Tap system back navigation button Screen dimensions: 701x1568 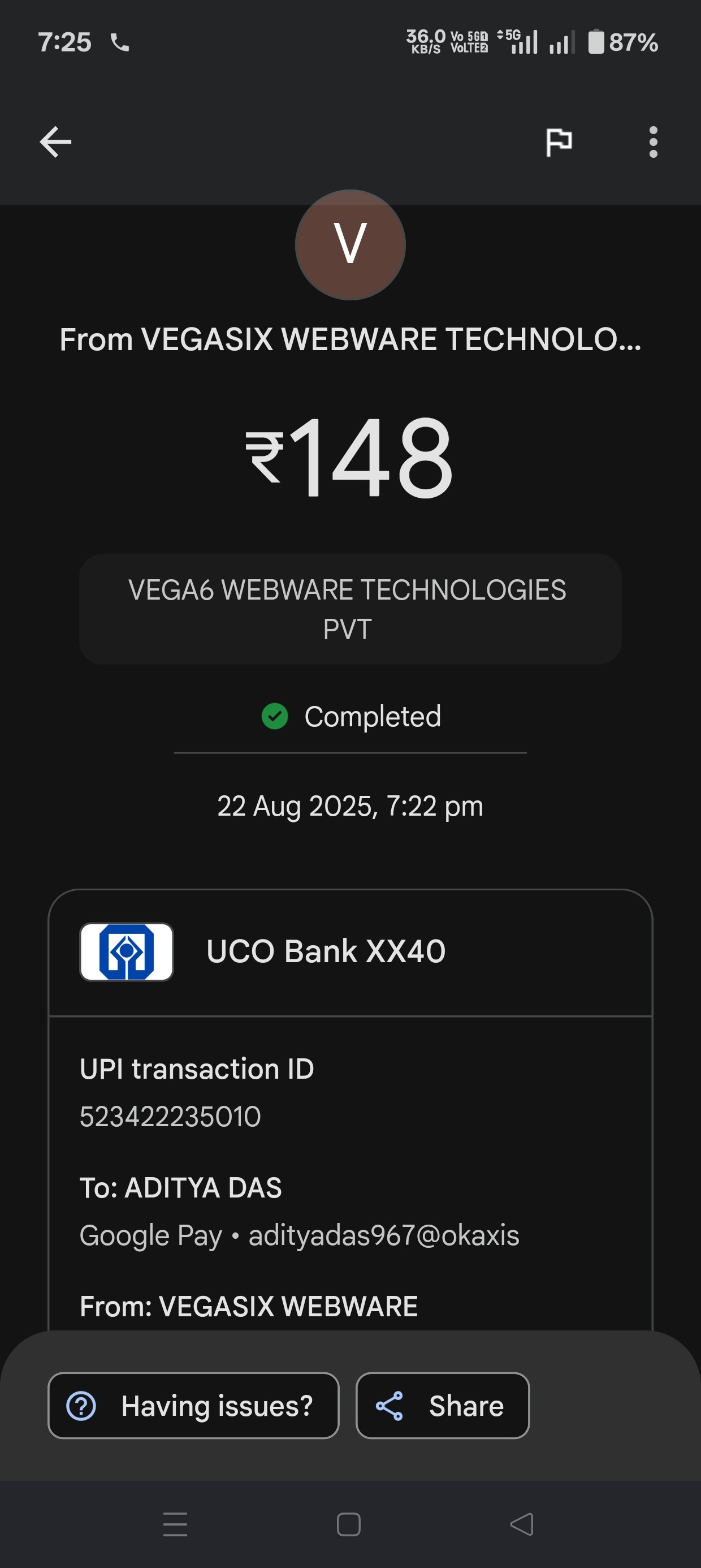(521, 1524)
